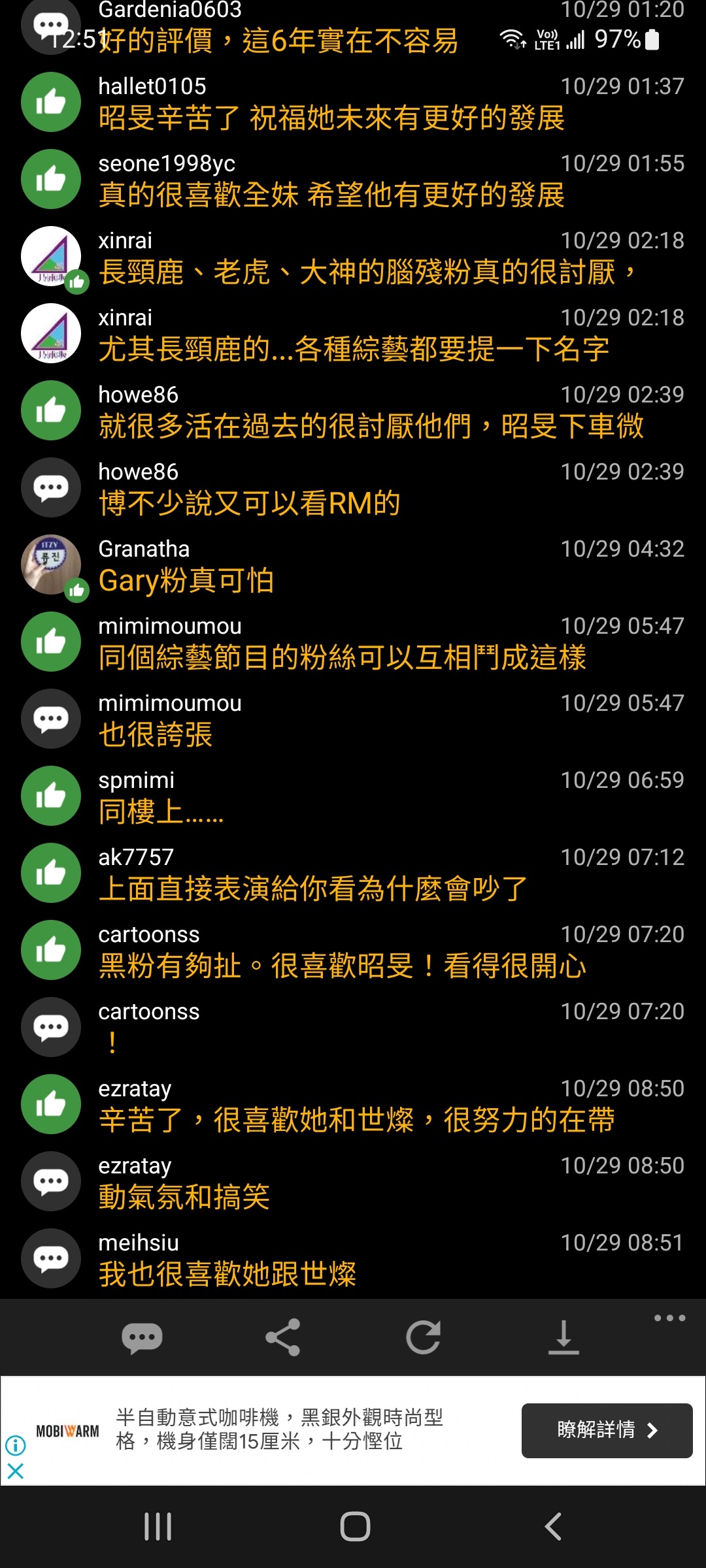This screenshot has height=1568, width=706.
Task: Open the reply composer from the bottom toolbar
Action: point(142,1335)
